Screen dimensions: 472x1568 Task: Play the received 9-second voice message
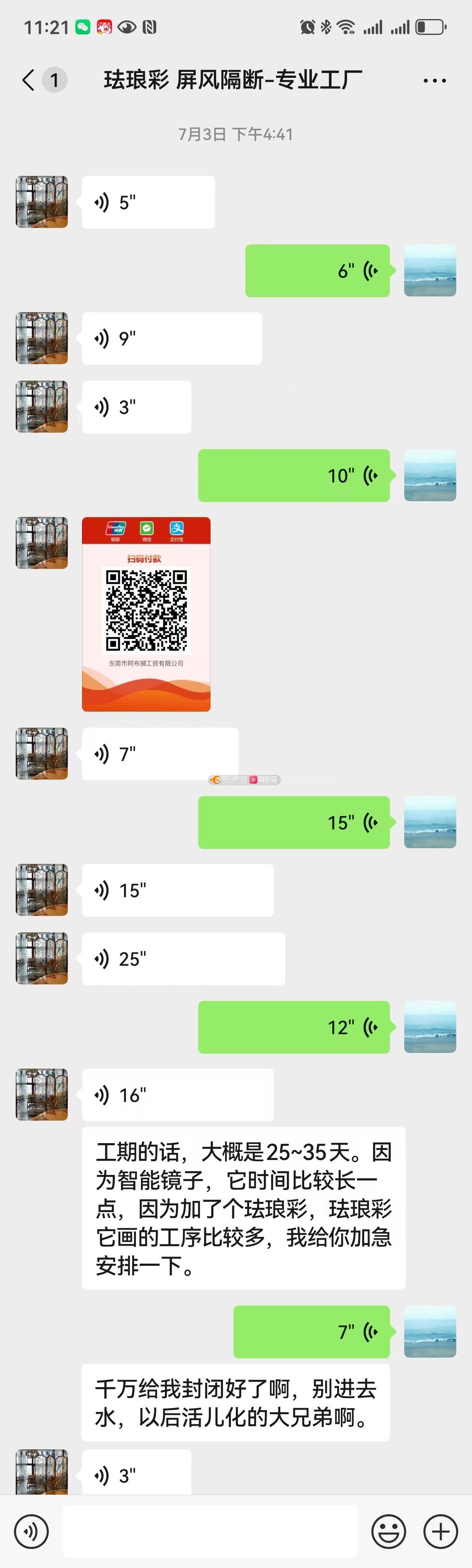click(x=171, y=338)
